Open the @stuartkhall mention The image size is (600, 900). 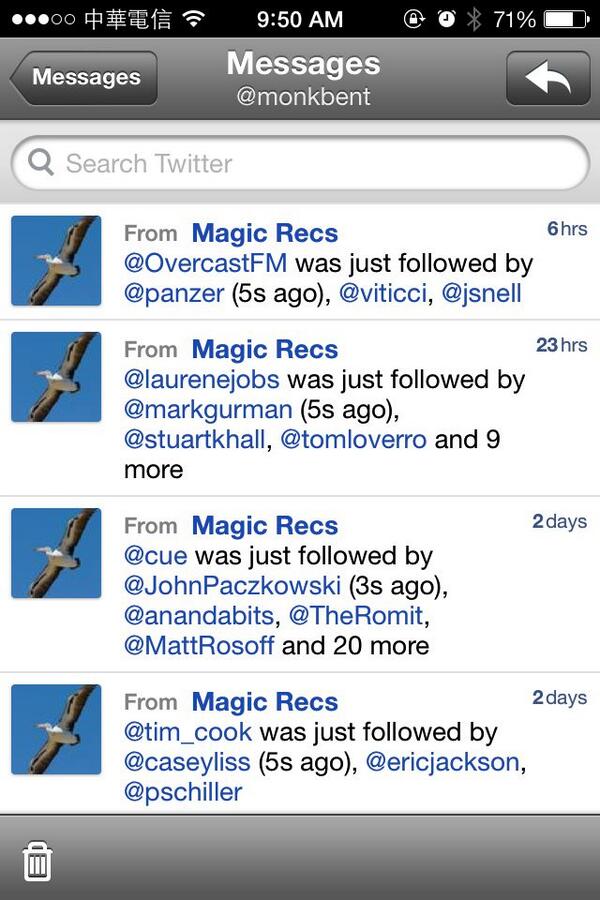[x=194, y=440]
